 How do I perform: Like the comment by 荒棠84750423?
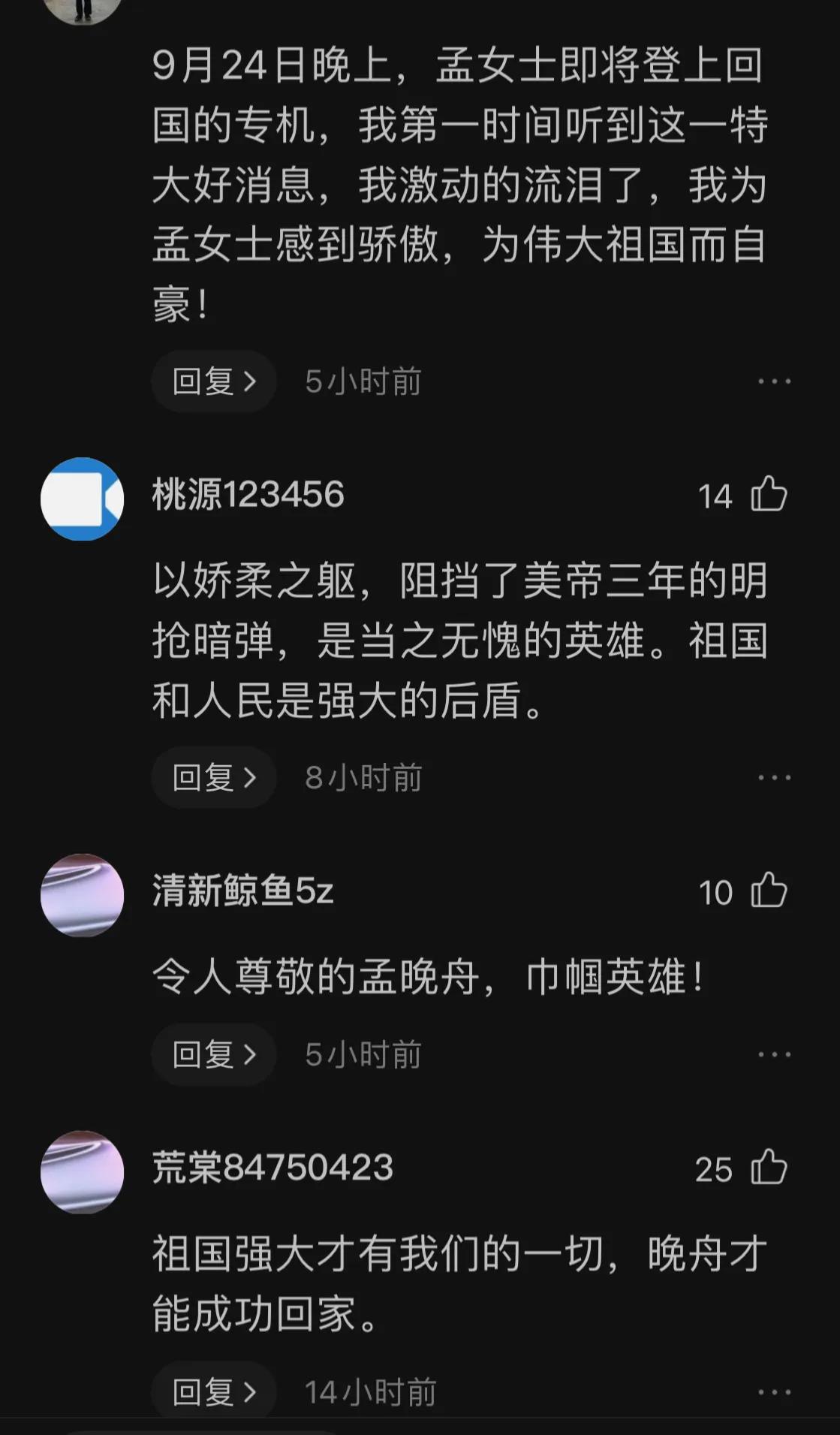click(769, 1168)
